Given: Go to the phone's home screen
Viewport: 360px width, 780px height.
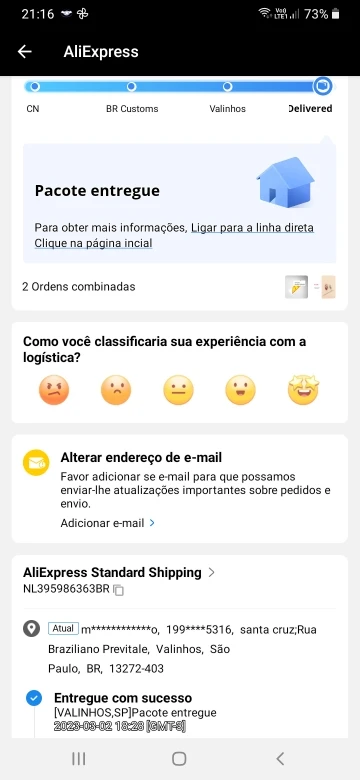Looking at the screenshot, I should (x=179, y=758).
